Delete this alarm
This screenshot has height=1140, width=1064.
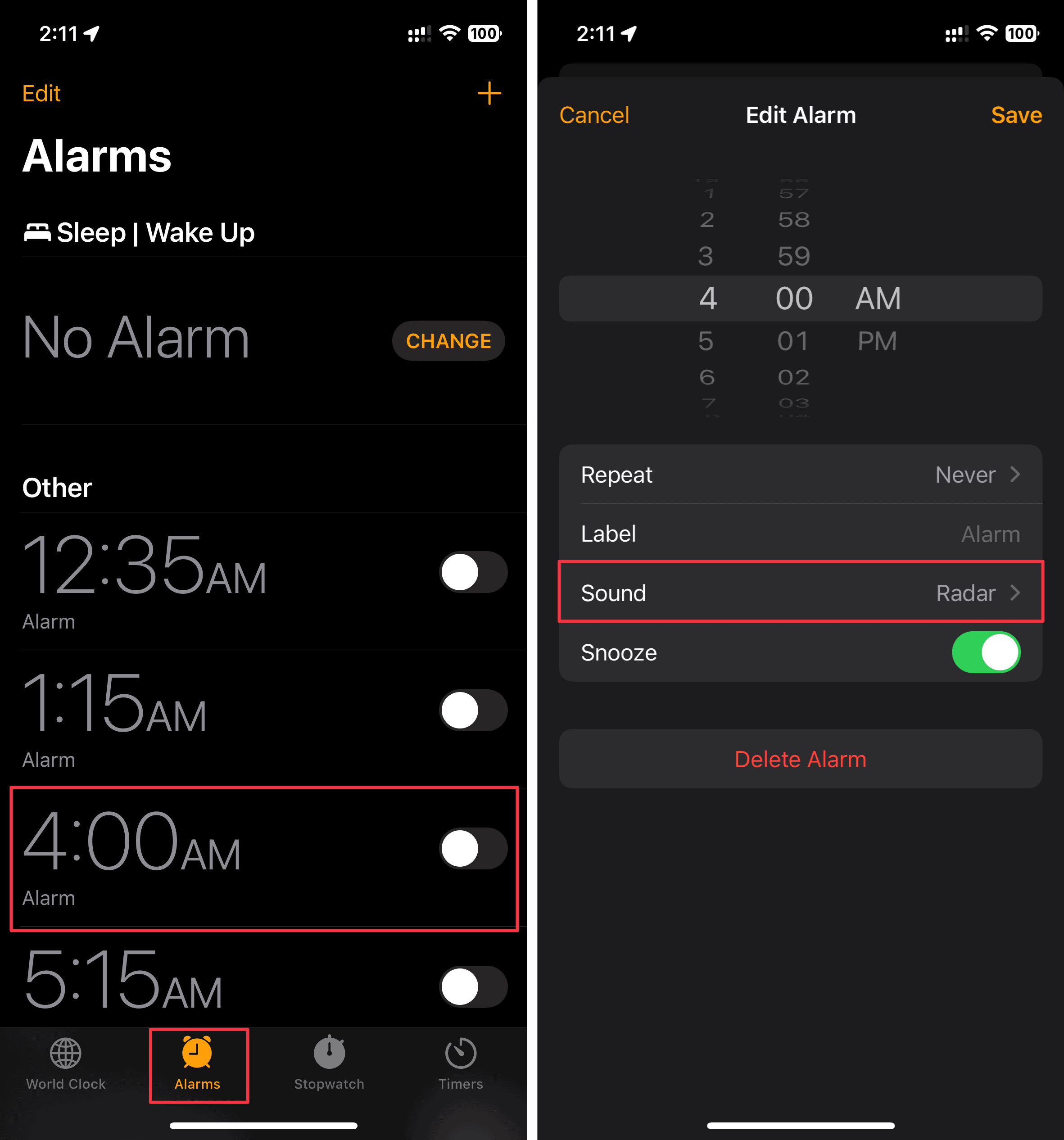click(800, 759)
